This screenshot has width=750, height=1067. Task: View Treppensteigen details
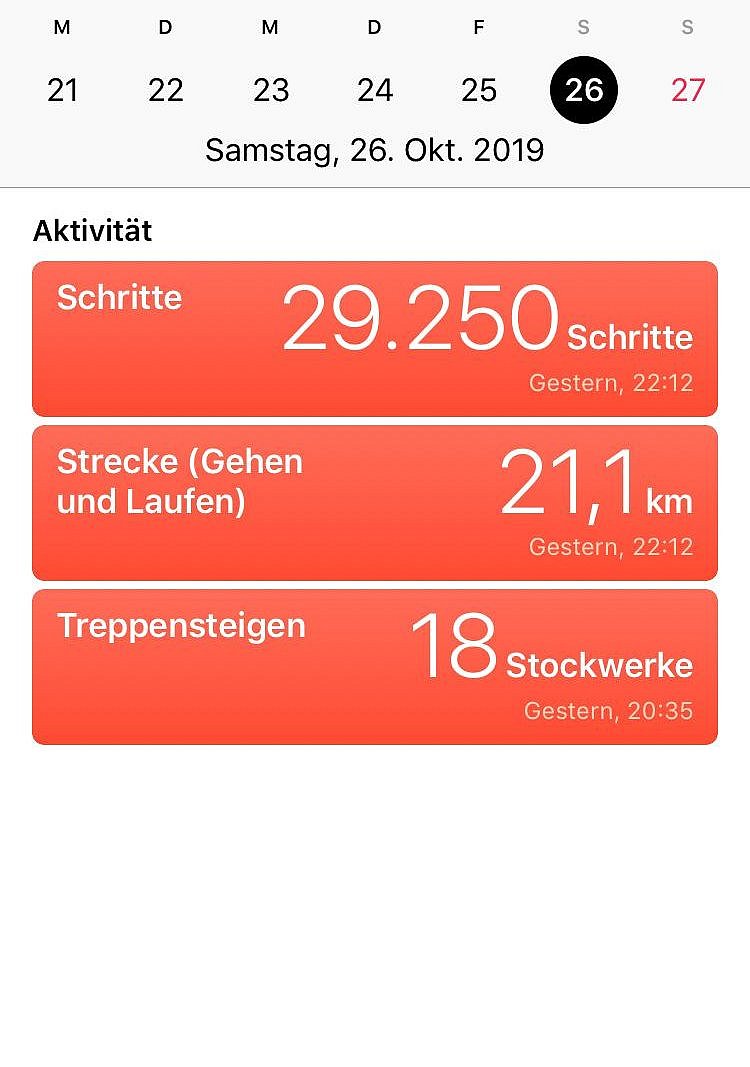pos(375,666)
